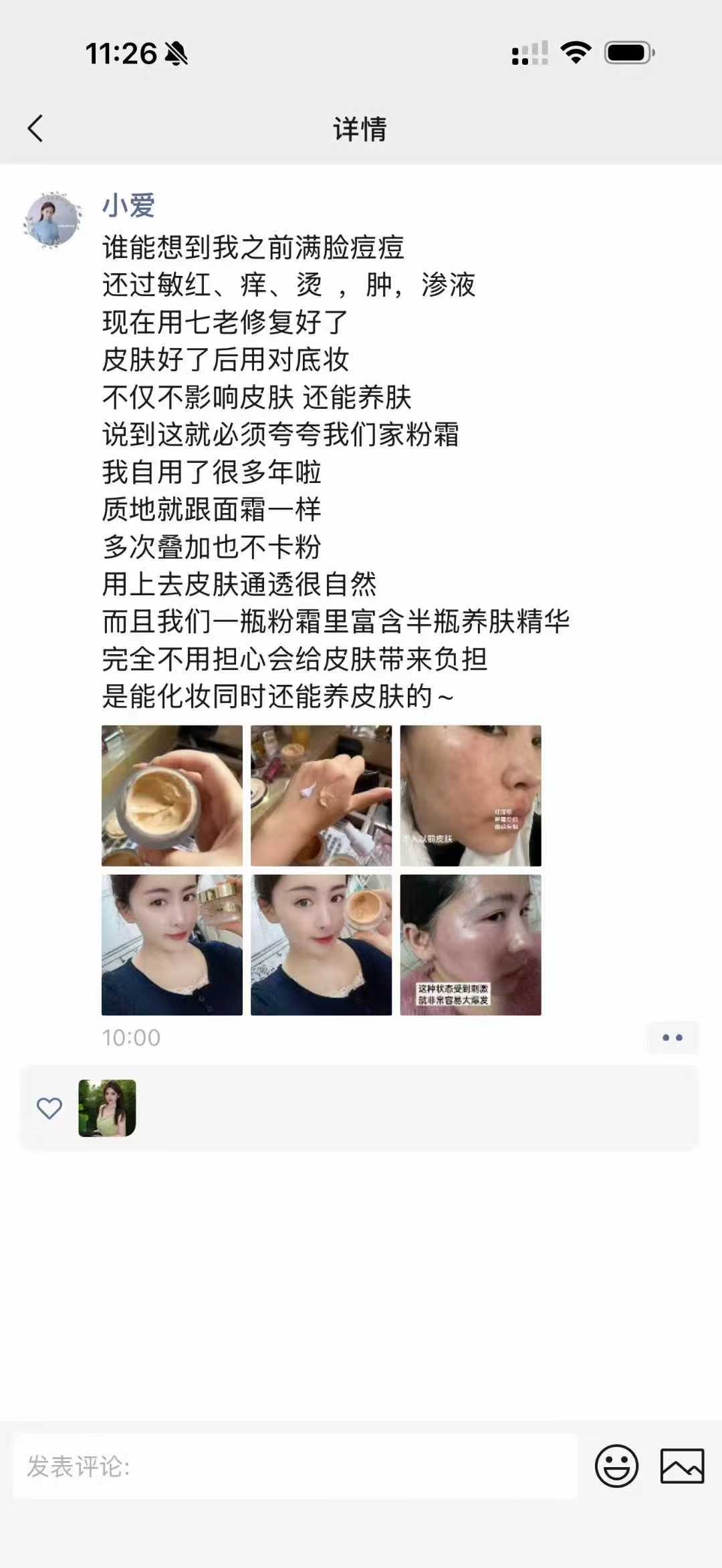
Task: View the selfie holding a gold-lid jar
Action: (172, 945)
